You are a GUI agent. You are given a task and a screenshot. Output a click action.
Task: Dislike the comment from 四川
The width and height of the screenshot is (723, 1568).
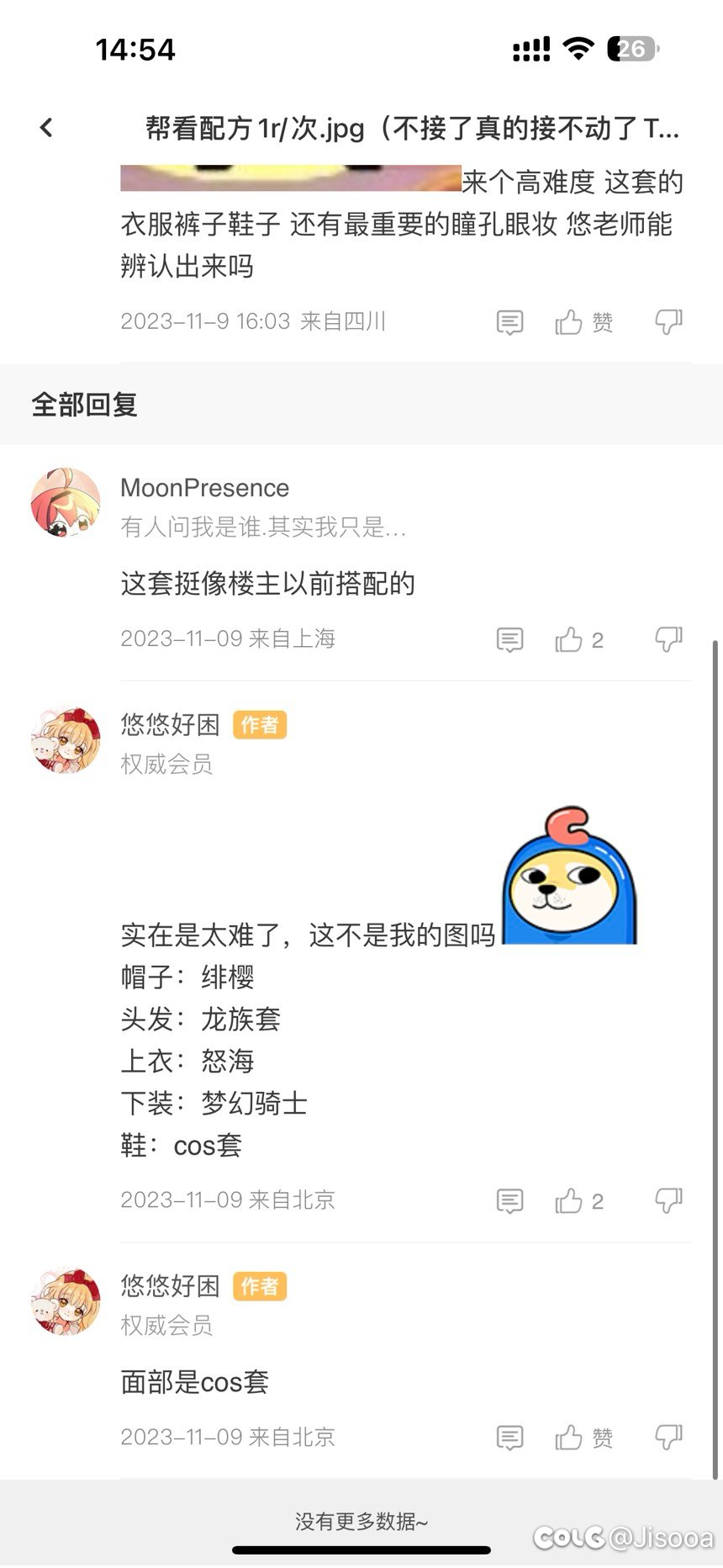[x=668, y=321]
